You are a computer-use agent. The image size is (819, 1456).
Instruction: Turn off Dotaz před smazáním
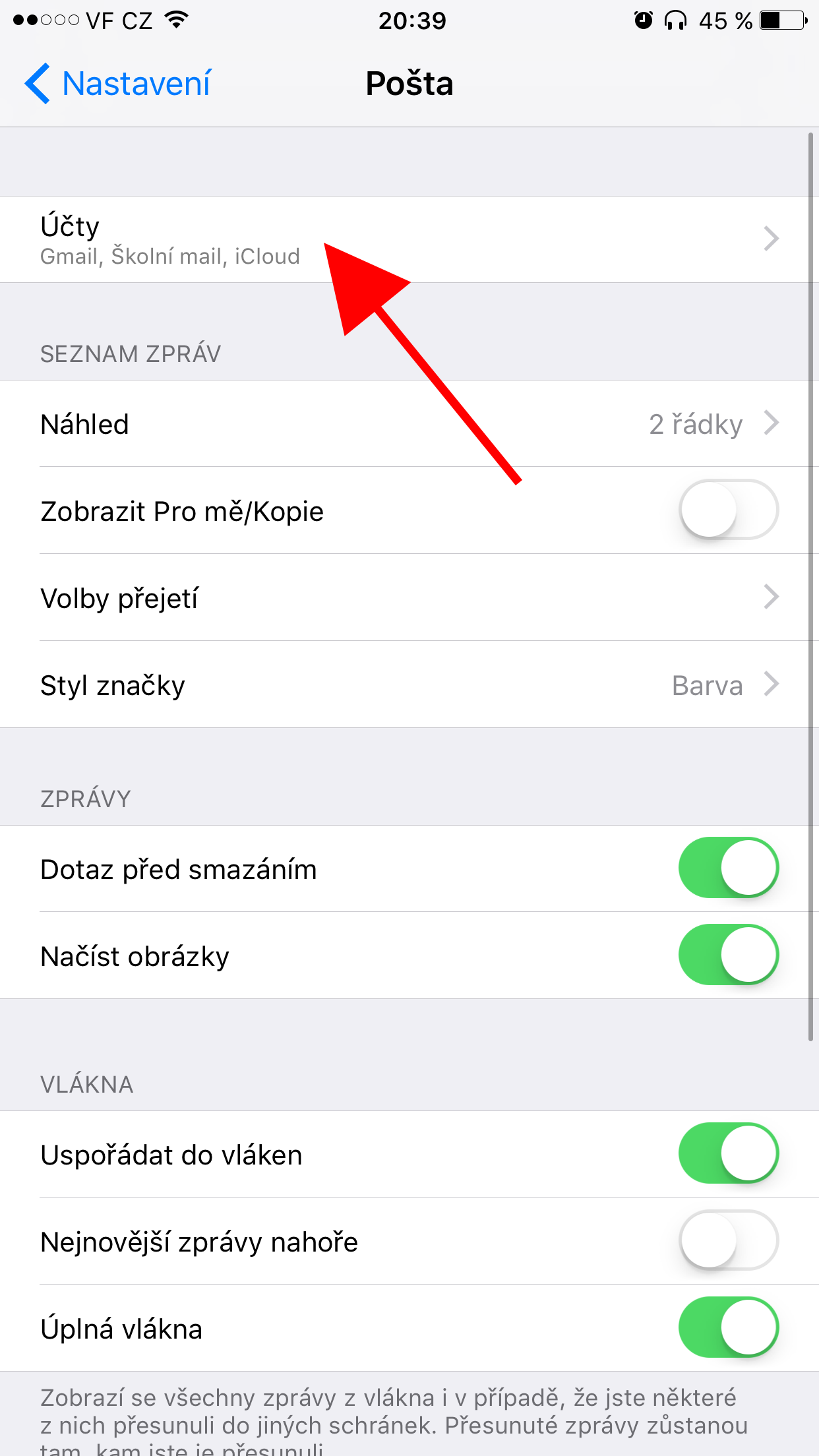pos(728,868)
